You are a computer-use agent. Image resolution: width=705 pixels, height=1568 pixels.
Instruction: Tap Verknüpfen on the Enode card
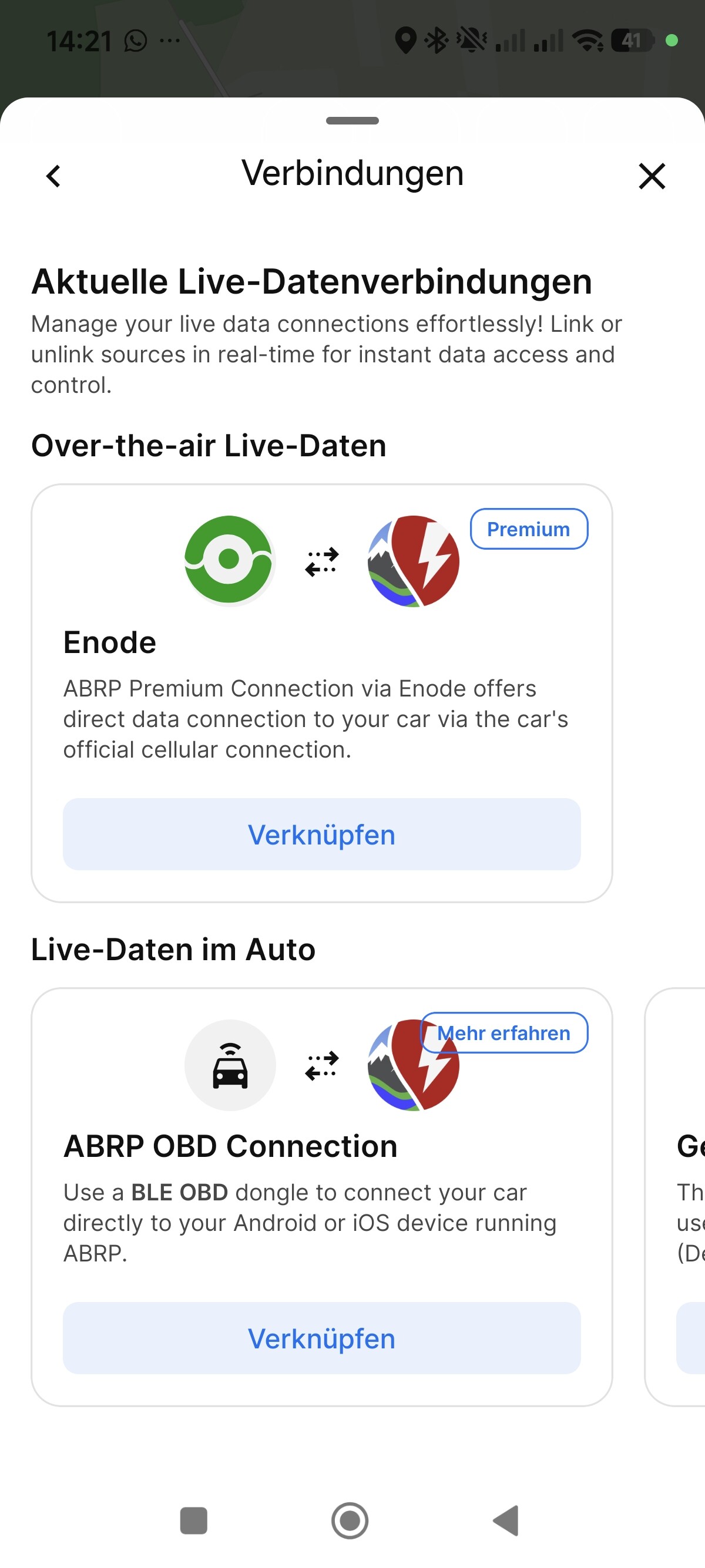click(x=321, y=834)
